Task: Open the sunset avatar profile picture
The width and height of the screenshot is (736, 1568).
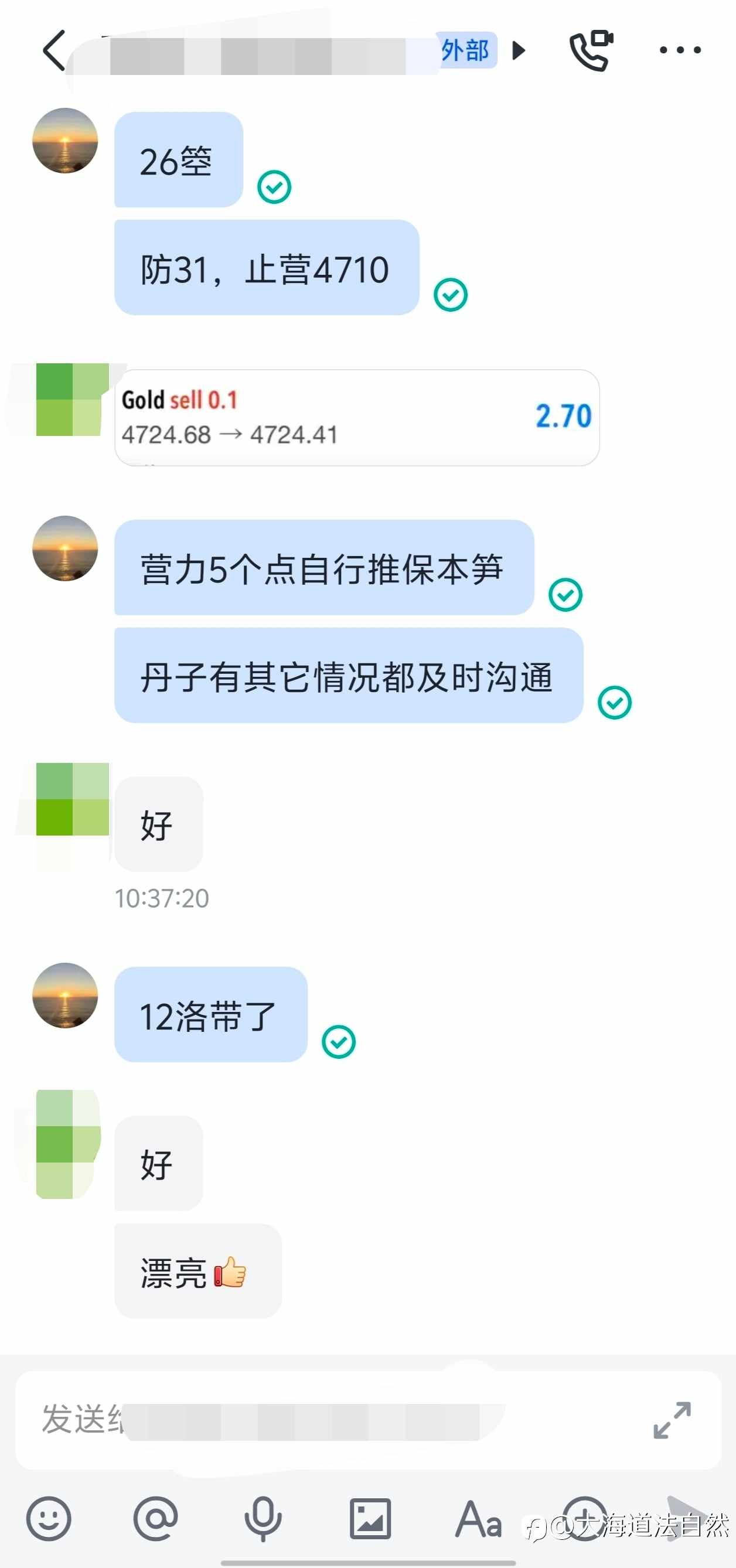Action: (64, 141)
